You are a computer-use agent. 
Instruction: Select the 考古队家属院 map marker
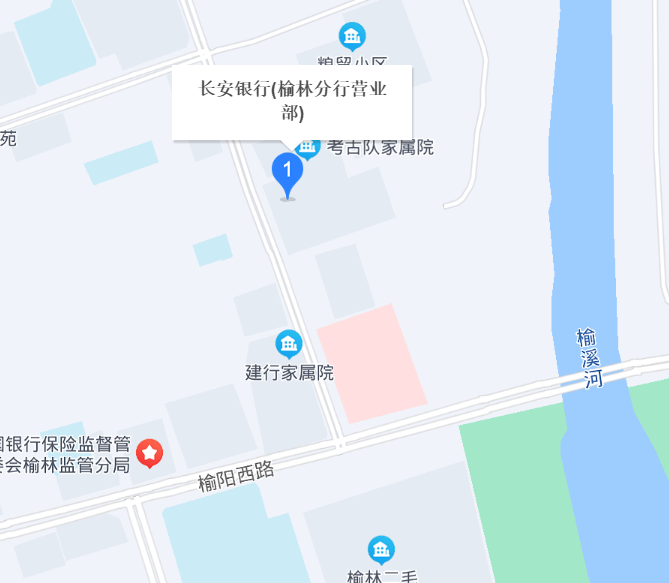[309, 148]
